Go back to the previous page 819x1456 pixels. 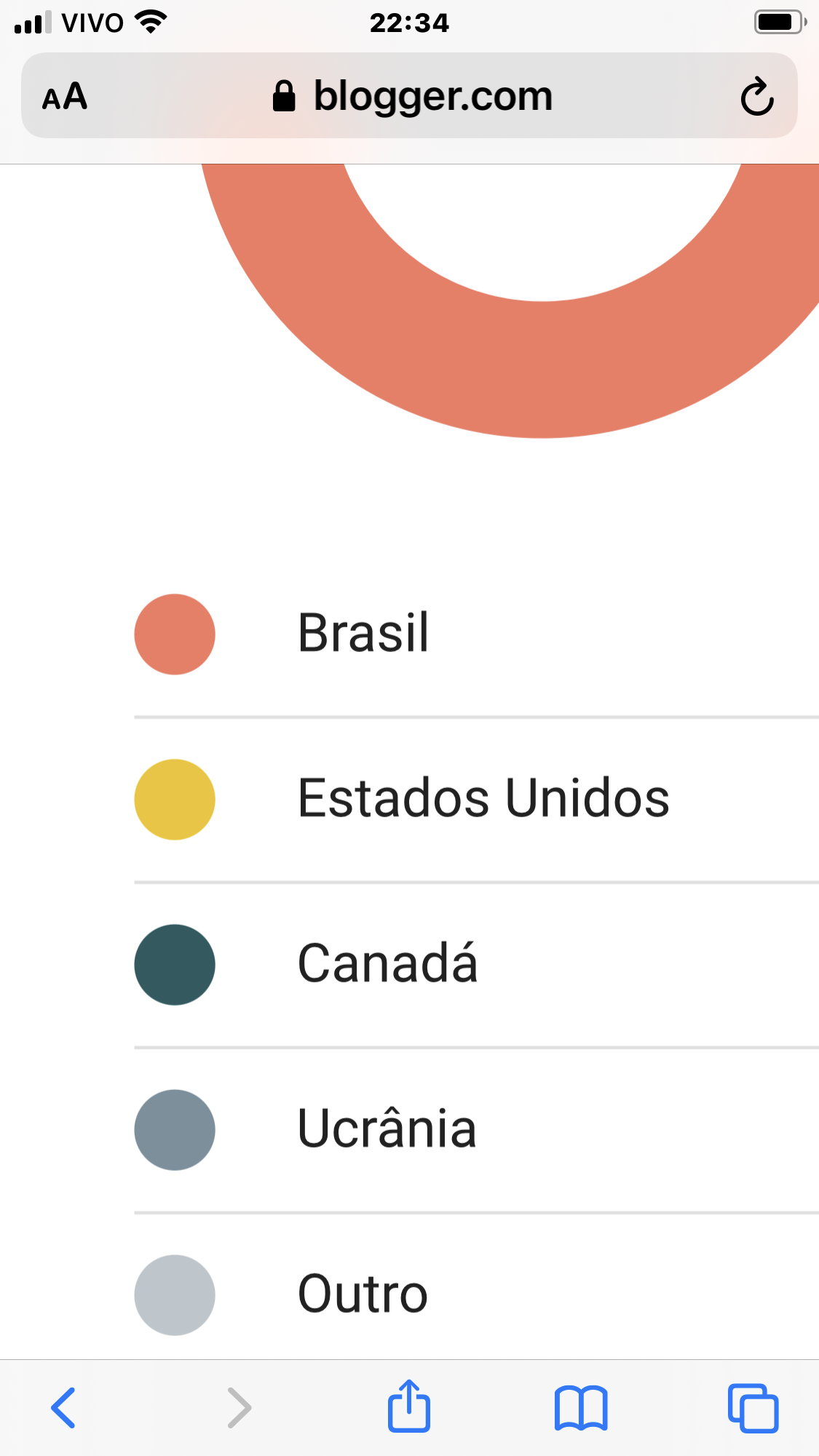point(63,1408)
